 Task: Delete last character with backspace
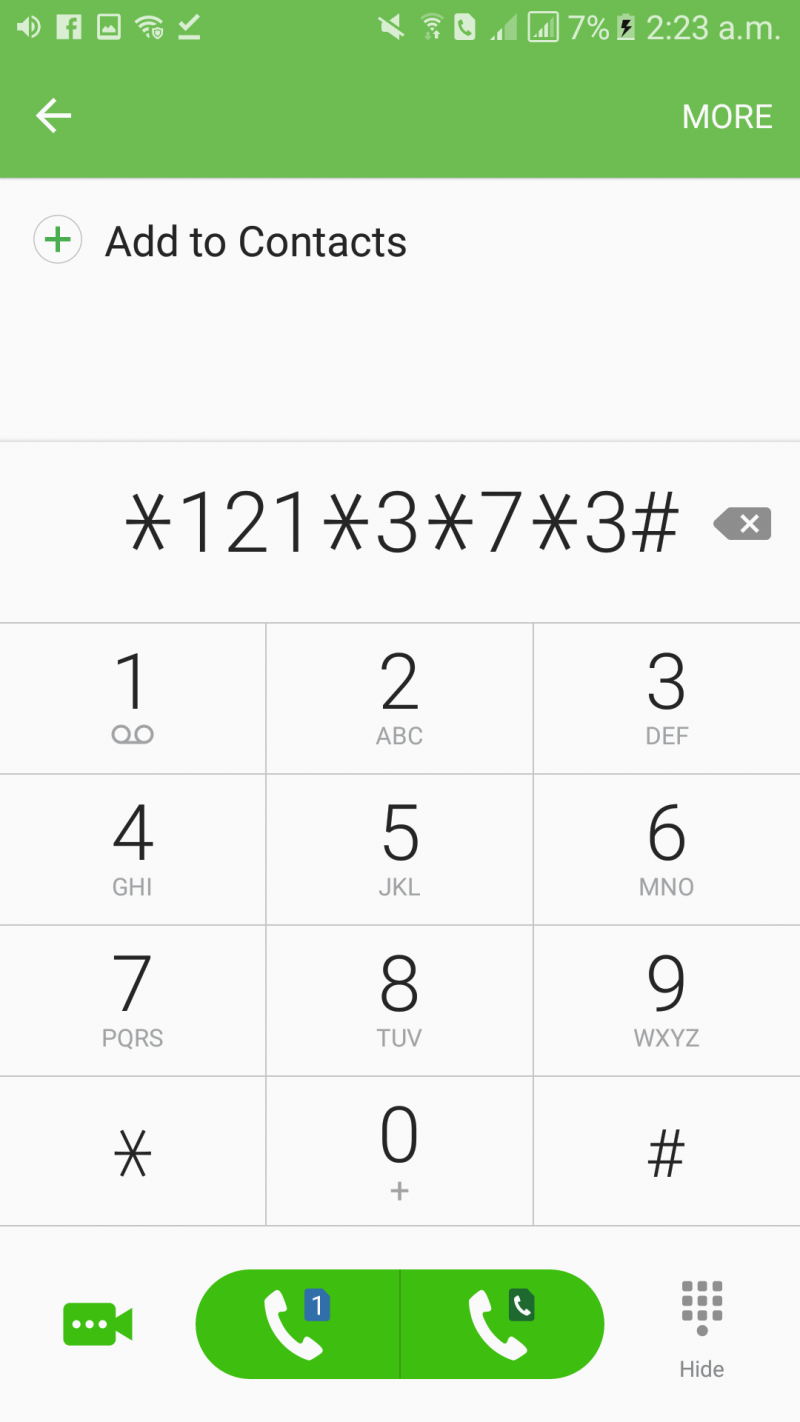coord(742,523)
